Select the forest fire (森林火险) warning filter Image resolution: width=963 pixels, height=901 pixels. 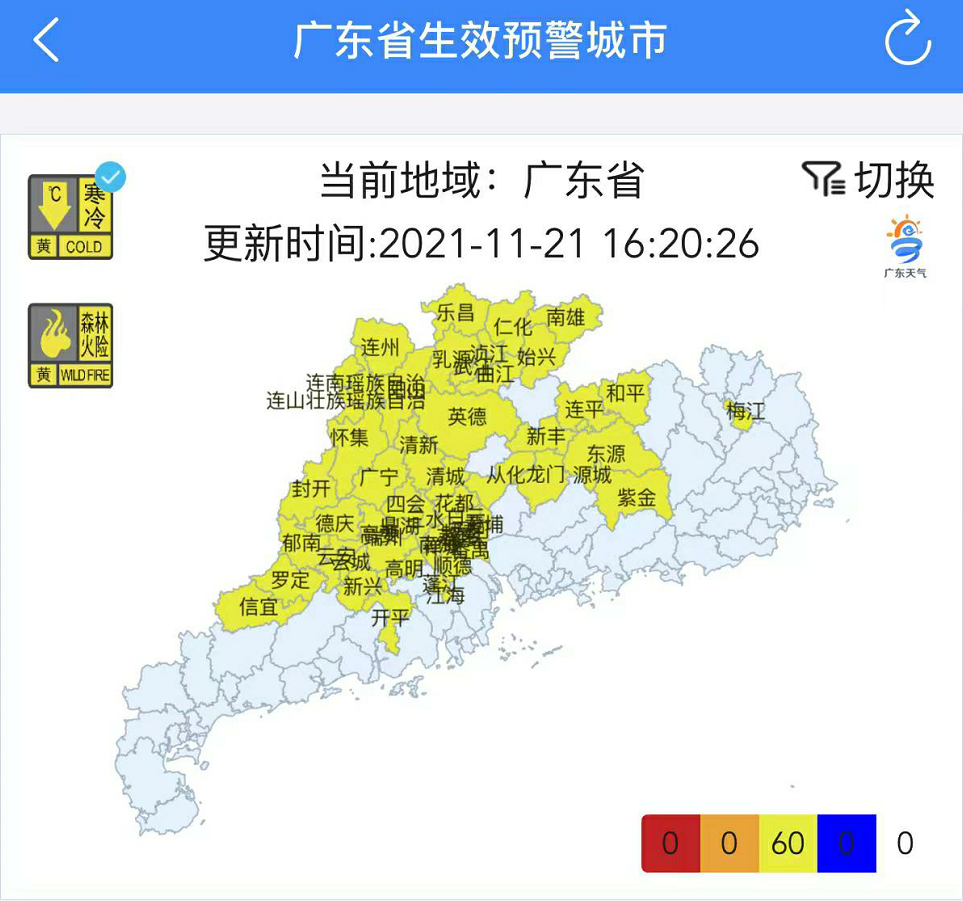click(71, 346)
